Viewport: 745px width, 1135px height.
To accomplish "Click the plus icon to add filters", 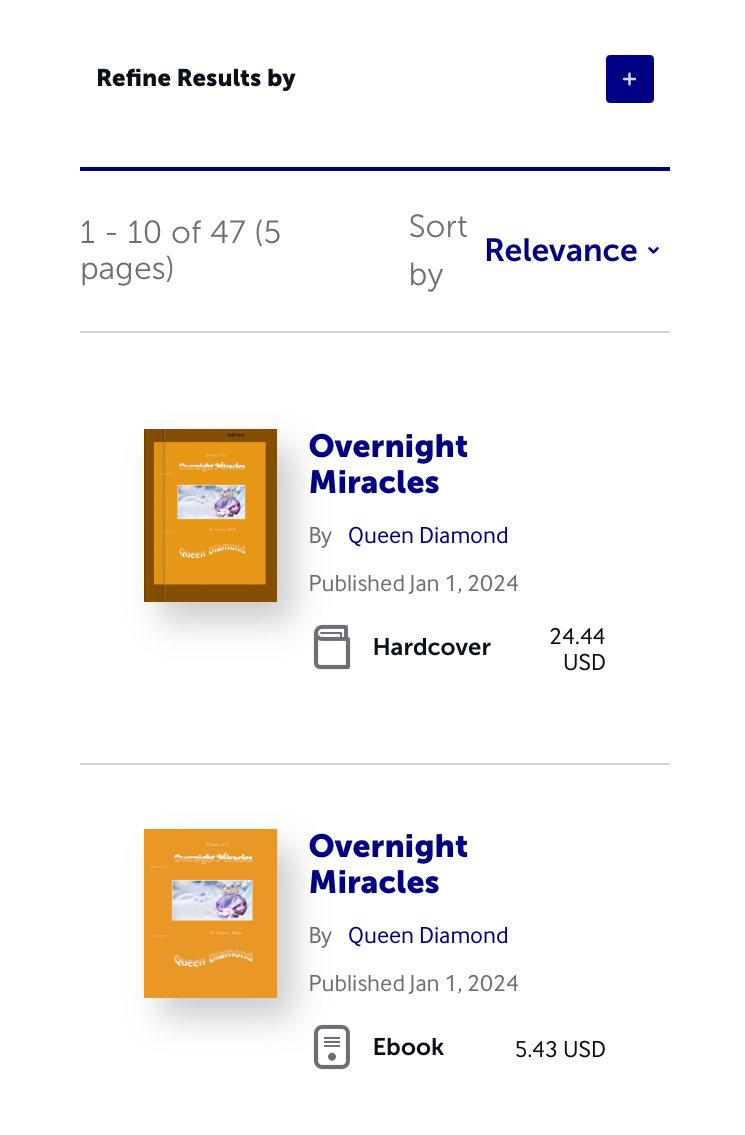I will [x=629, y=79].
